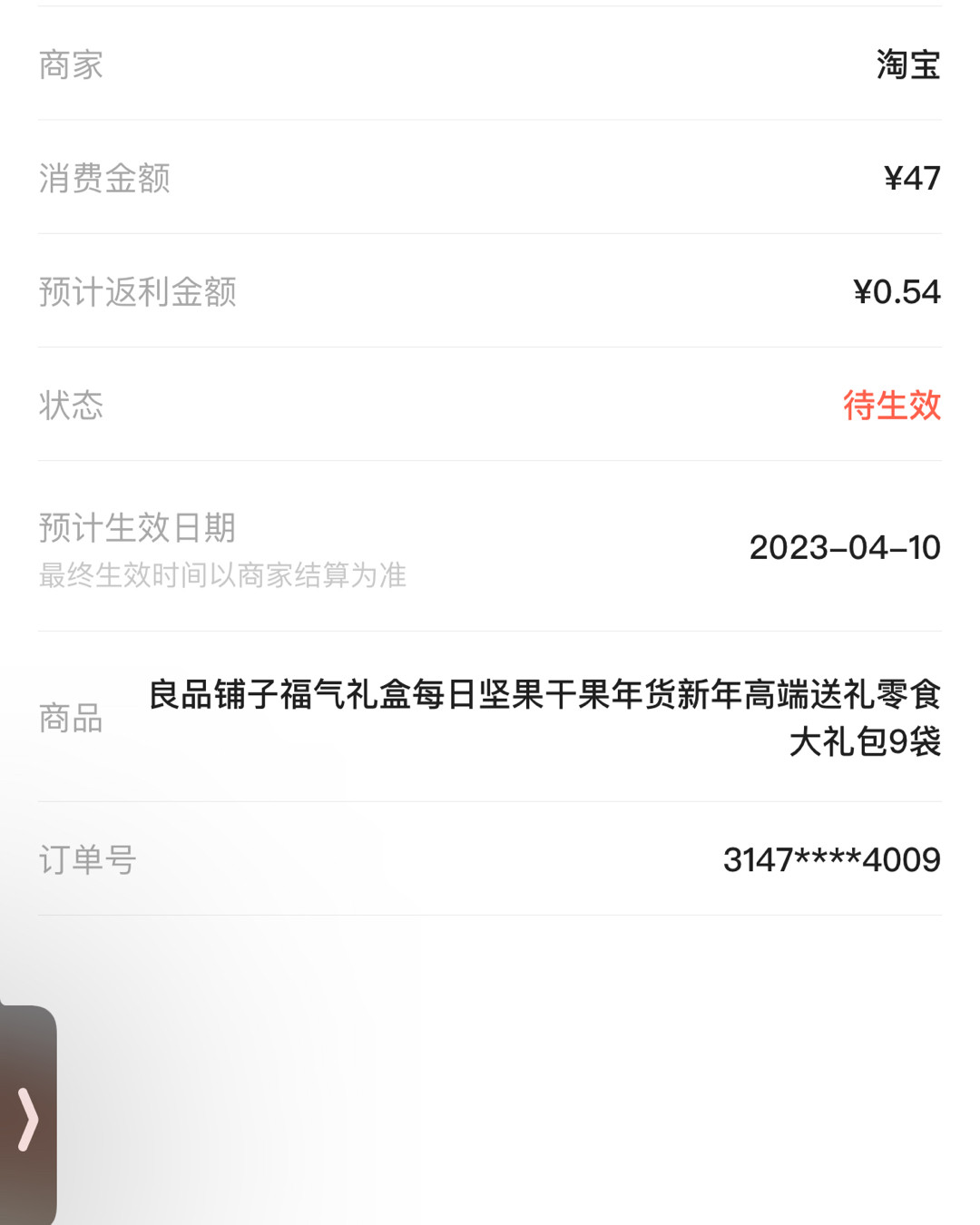Tap the ¥47 amount row divider area
Image resolution: width=980 pixels, height=1225 pixels.
click(490, 234)
